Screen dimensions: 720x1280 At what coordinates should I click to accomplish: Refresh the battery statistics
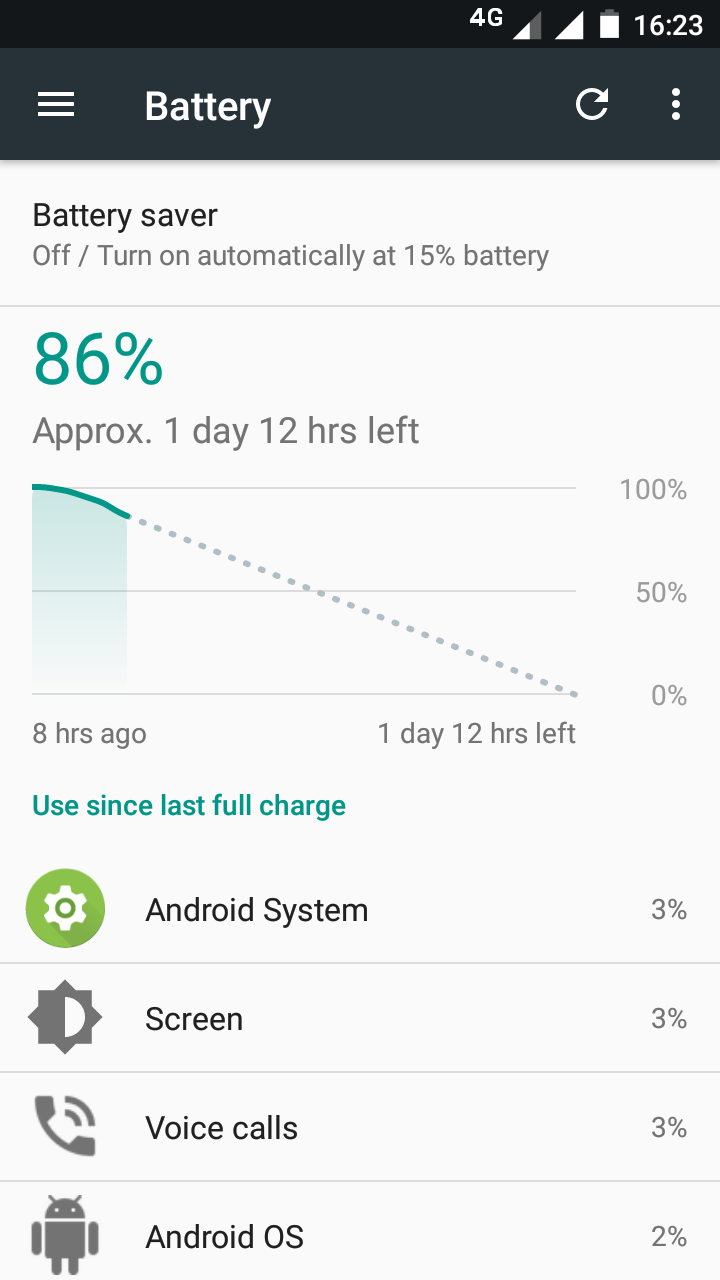click(592, 105)
